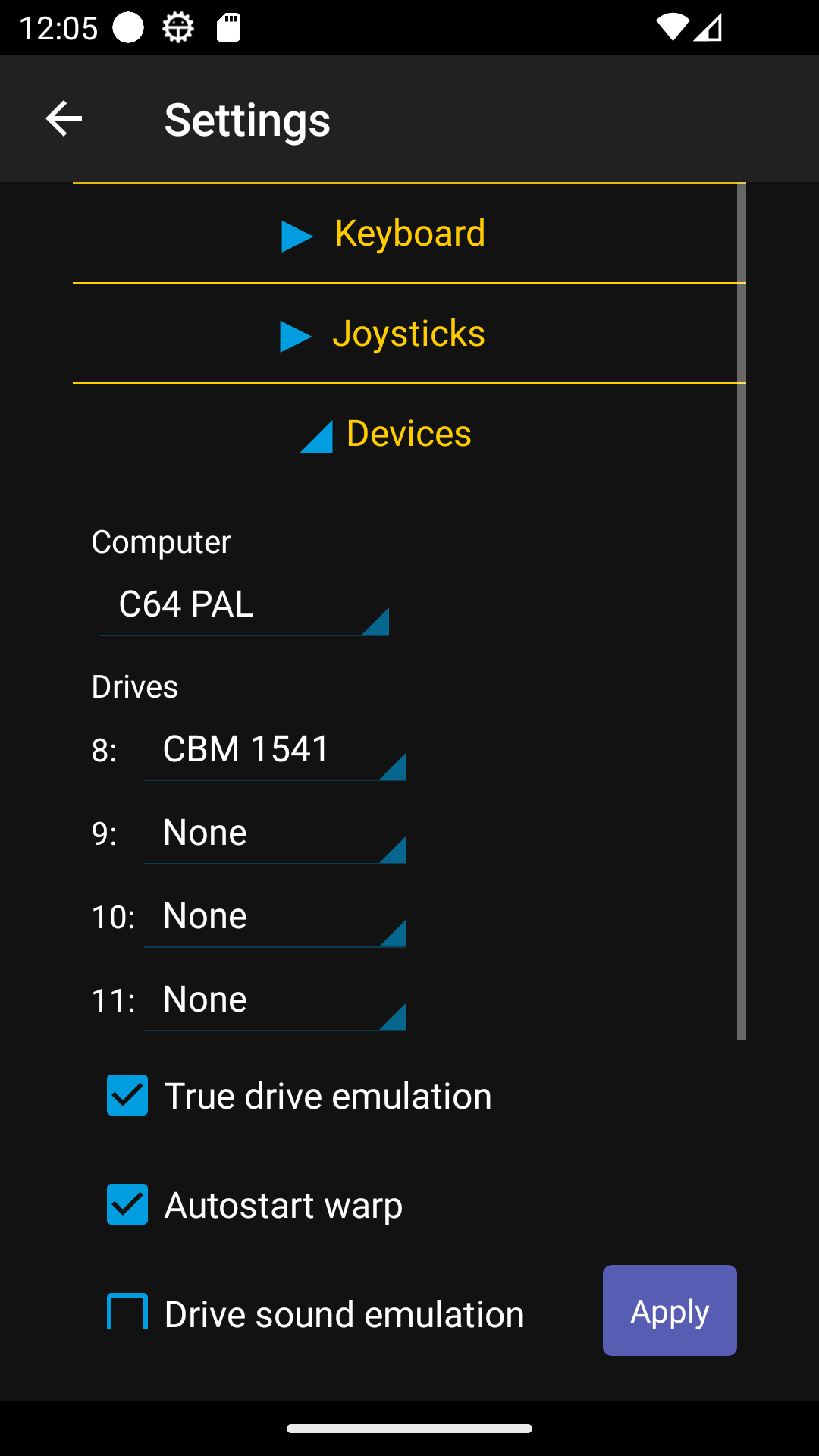
Task: Open the Computer dropdown showing C64 PAL
Action: coord(244,606)
